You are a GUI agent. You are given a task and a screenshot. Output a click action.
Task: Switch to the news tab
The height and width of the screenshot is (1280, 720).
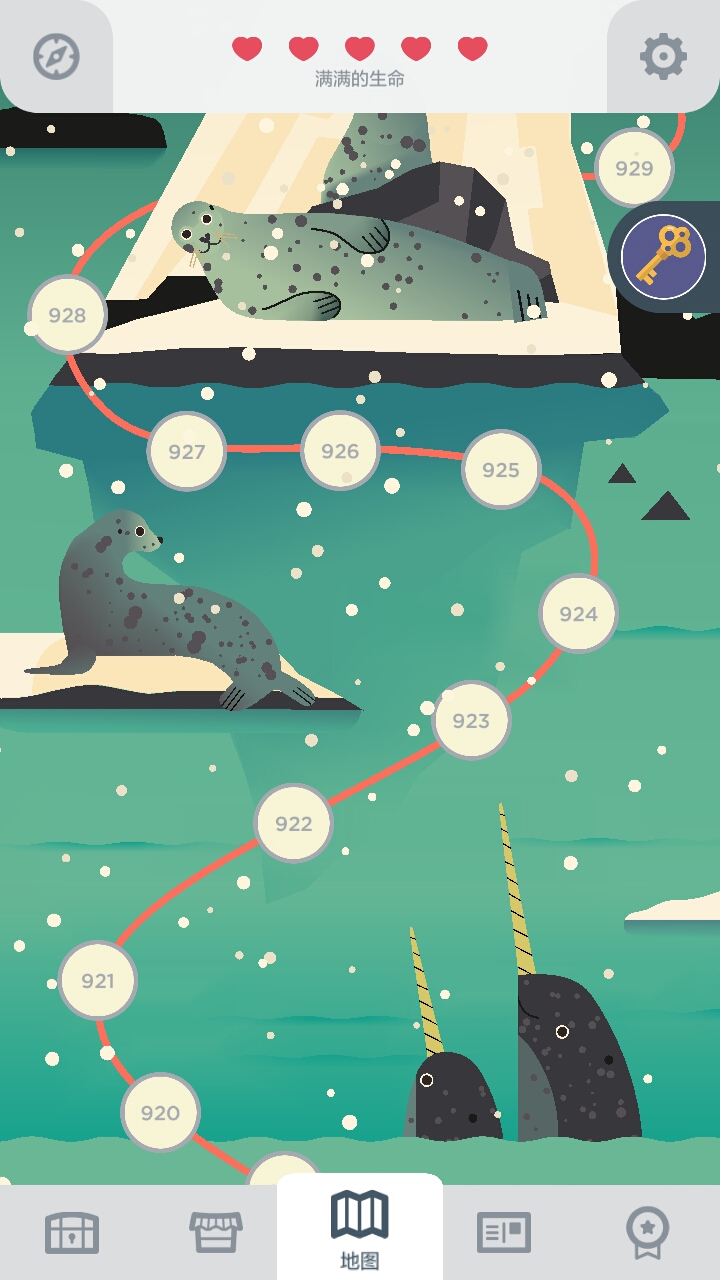[504, 1232]
